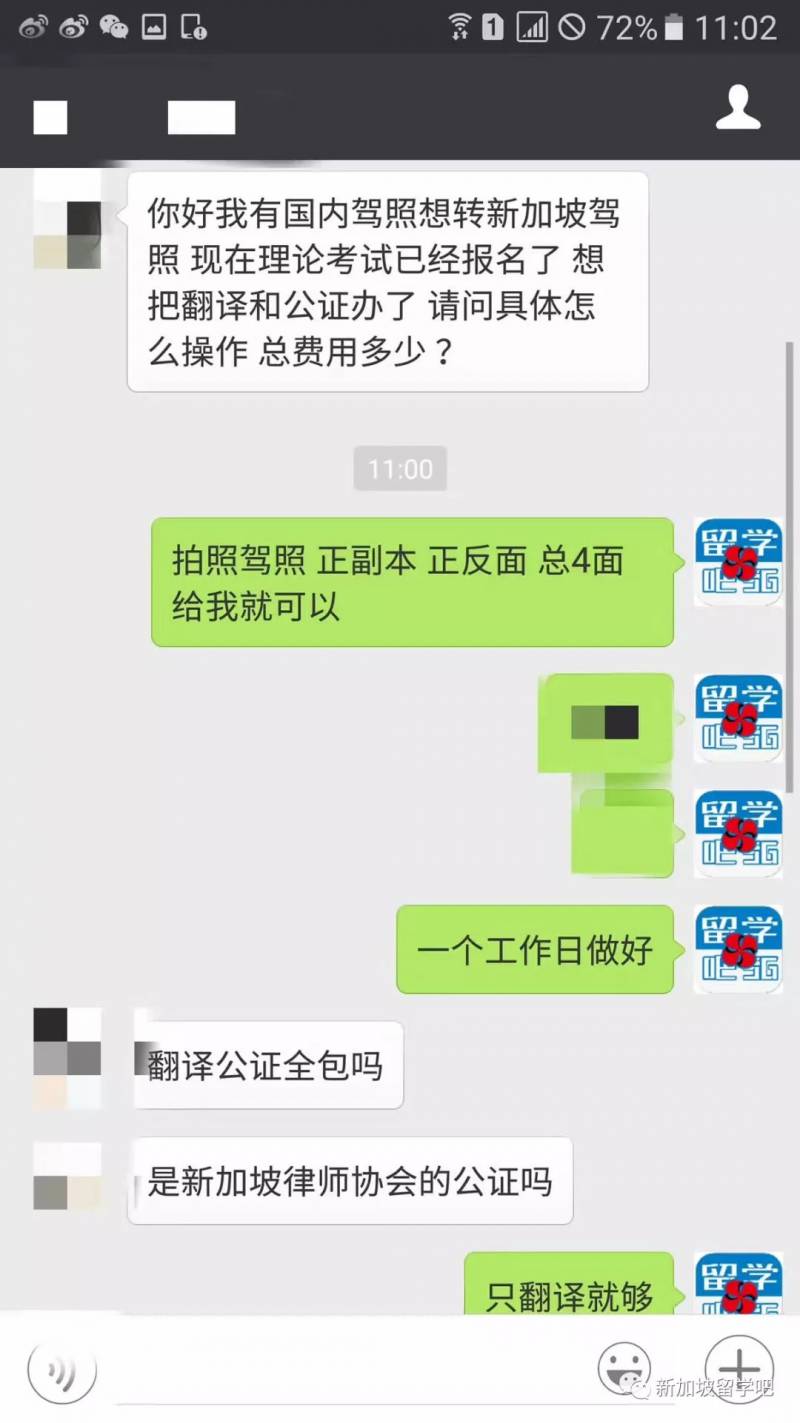
Task: Tap the avatar beside 拍照驾照 message
Action: click(x=738, y=562)
